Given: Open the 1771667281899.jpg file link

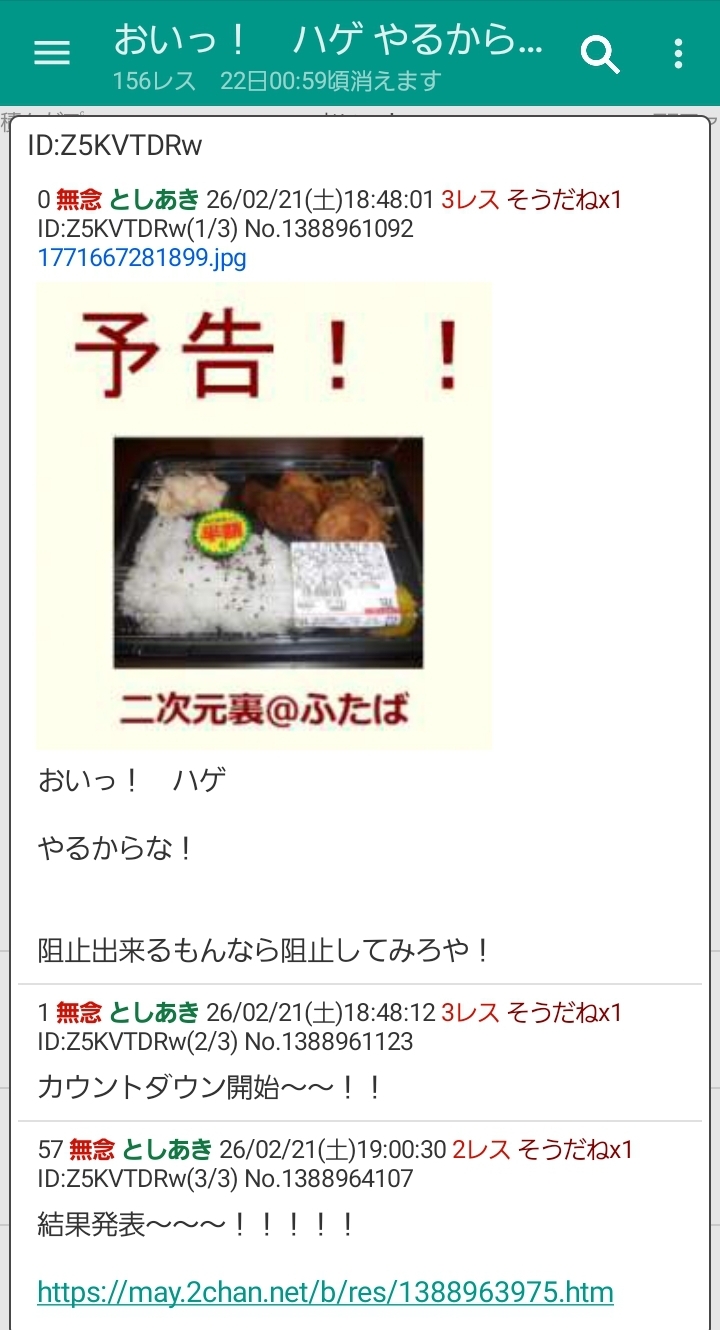Looking at the screenshot, I should pos(142,258).
